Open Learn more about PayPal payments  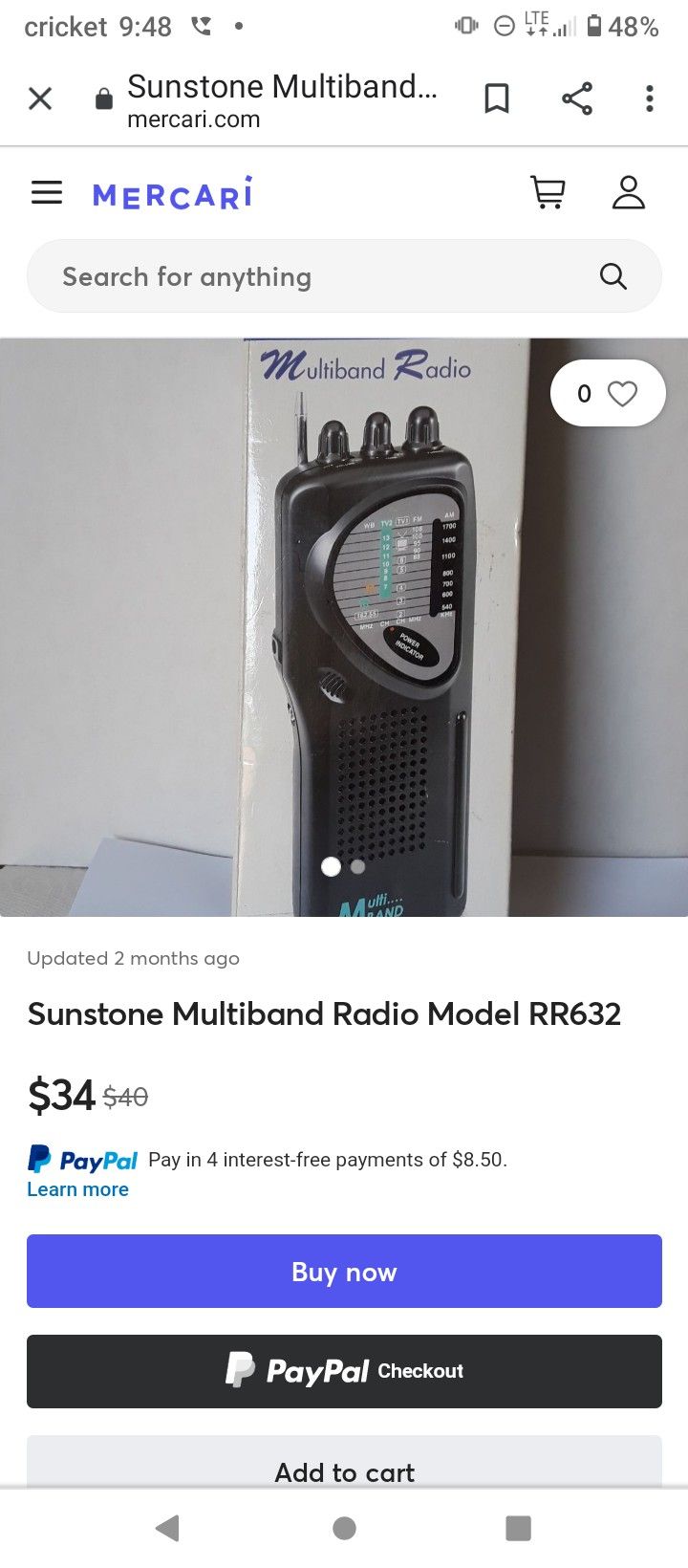click(x=77, y=1188)
